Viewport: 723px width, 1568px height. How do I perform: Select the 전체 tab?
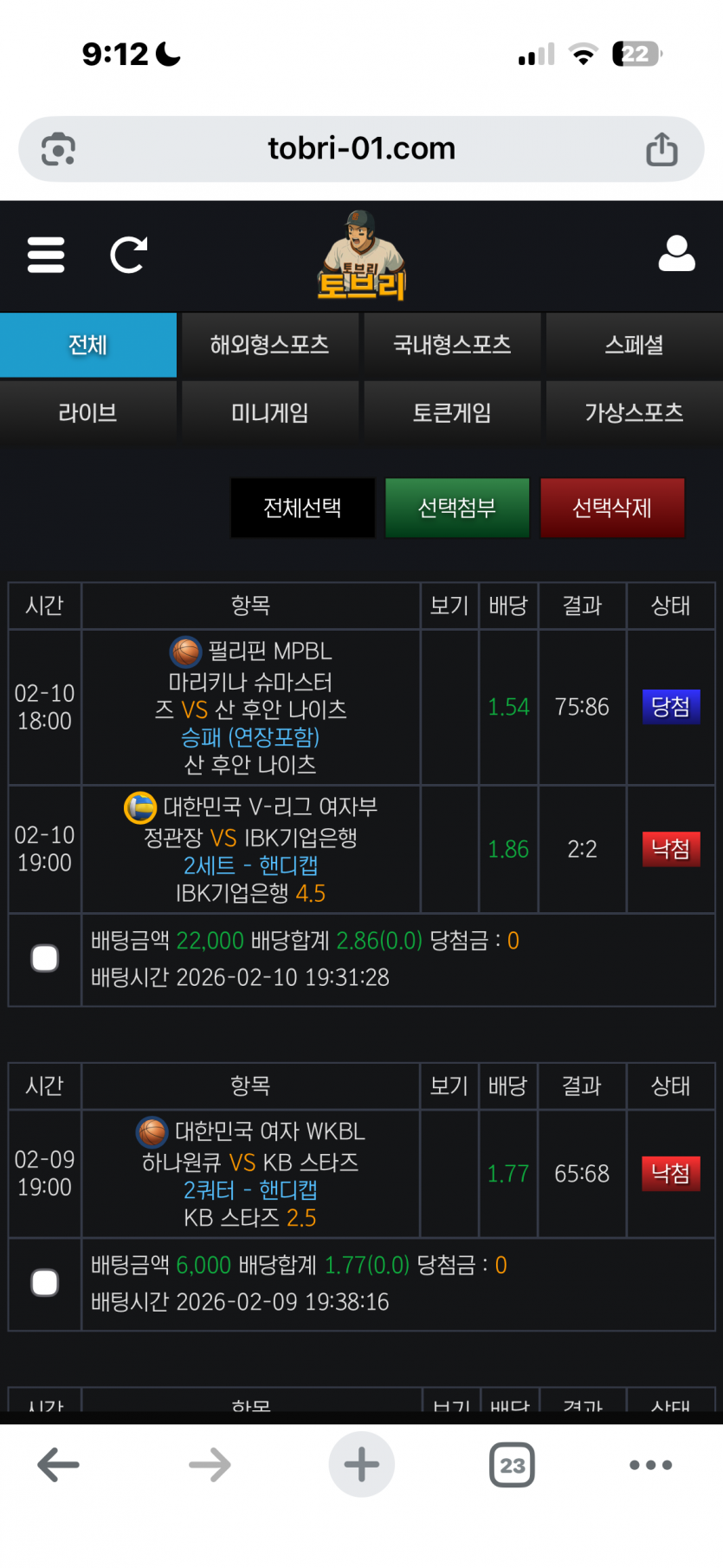coord(88,345)
